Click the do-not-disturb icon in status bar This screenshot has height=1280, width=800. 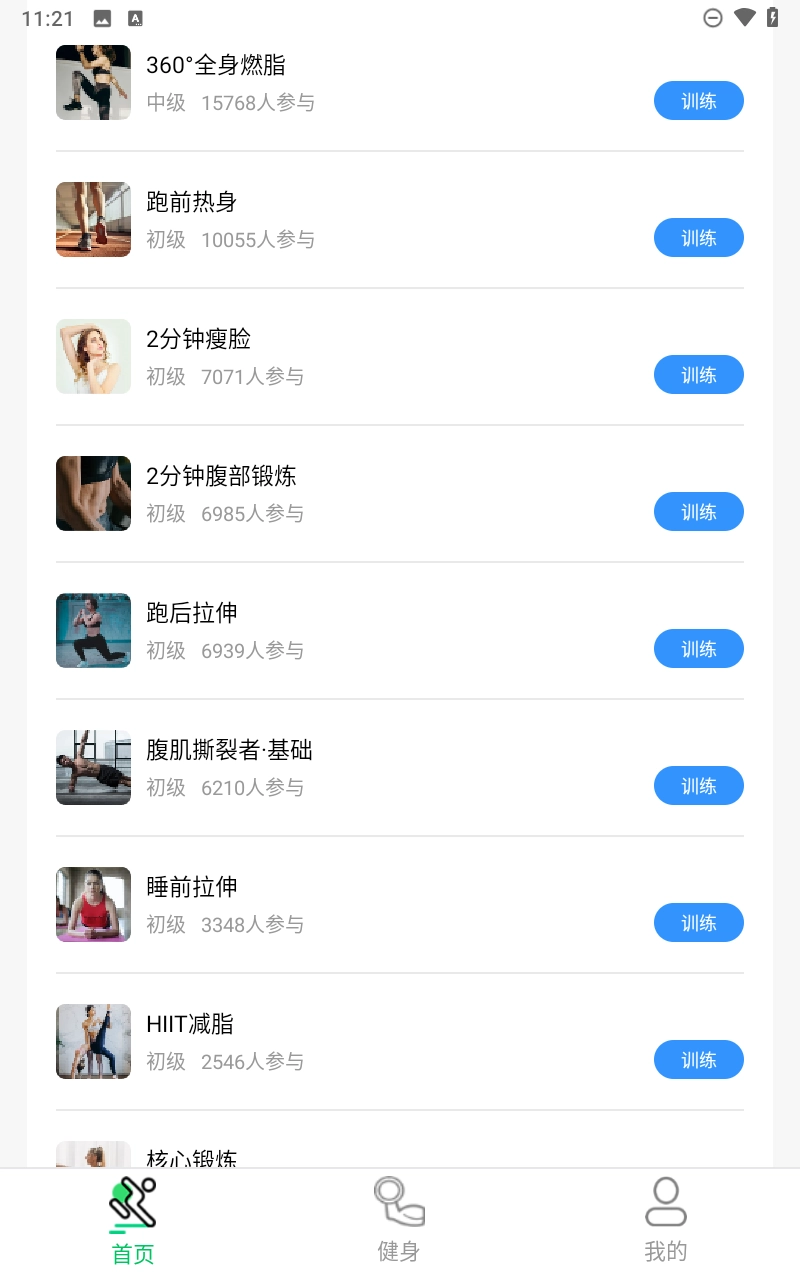click(713, 17)
